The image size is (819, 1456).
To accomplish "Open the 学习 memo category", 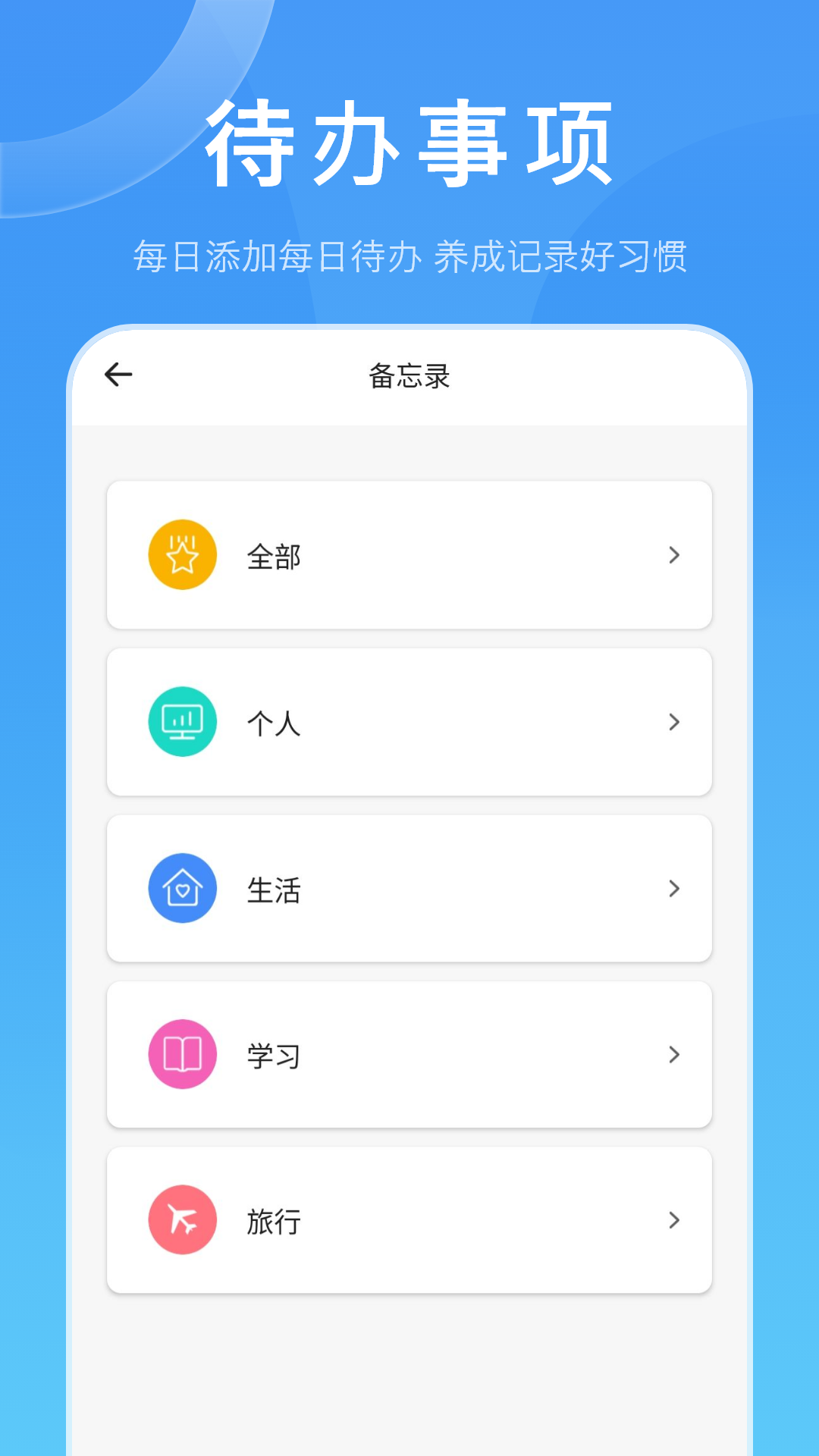I will (409, 1054).
